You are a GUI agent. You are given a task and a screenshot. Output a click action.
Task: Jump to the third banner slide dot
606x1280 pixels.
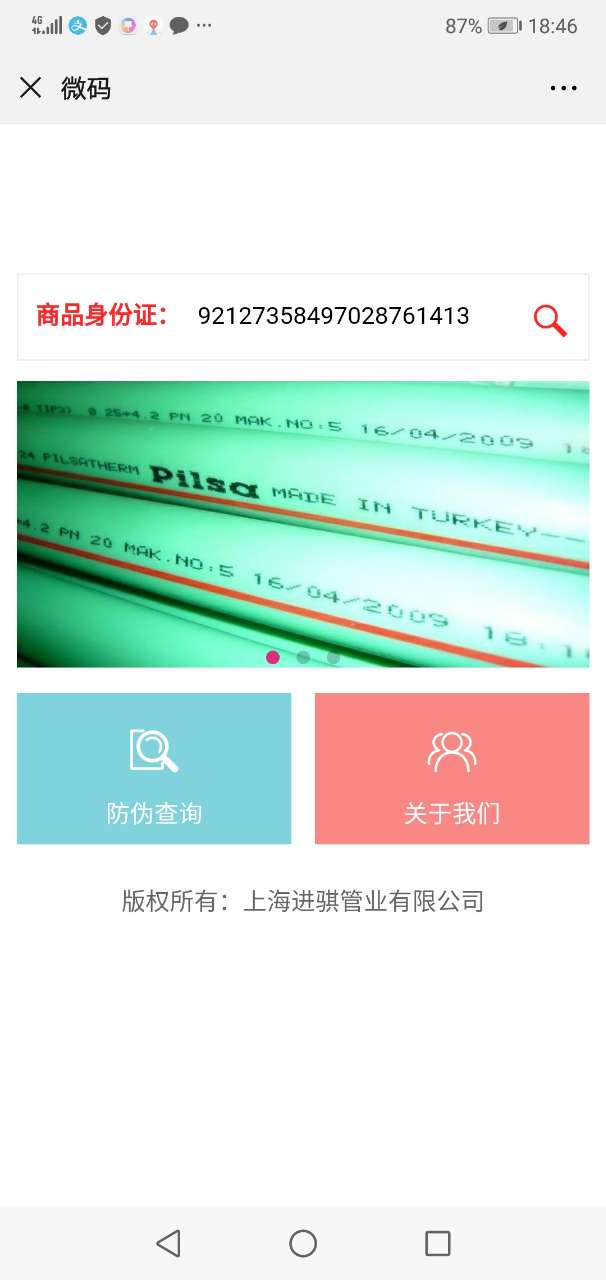[333, 657]
